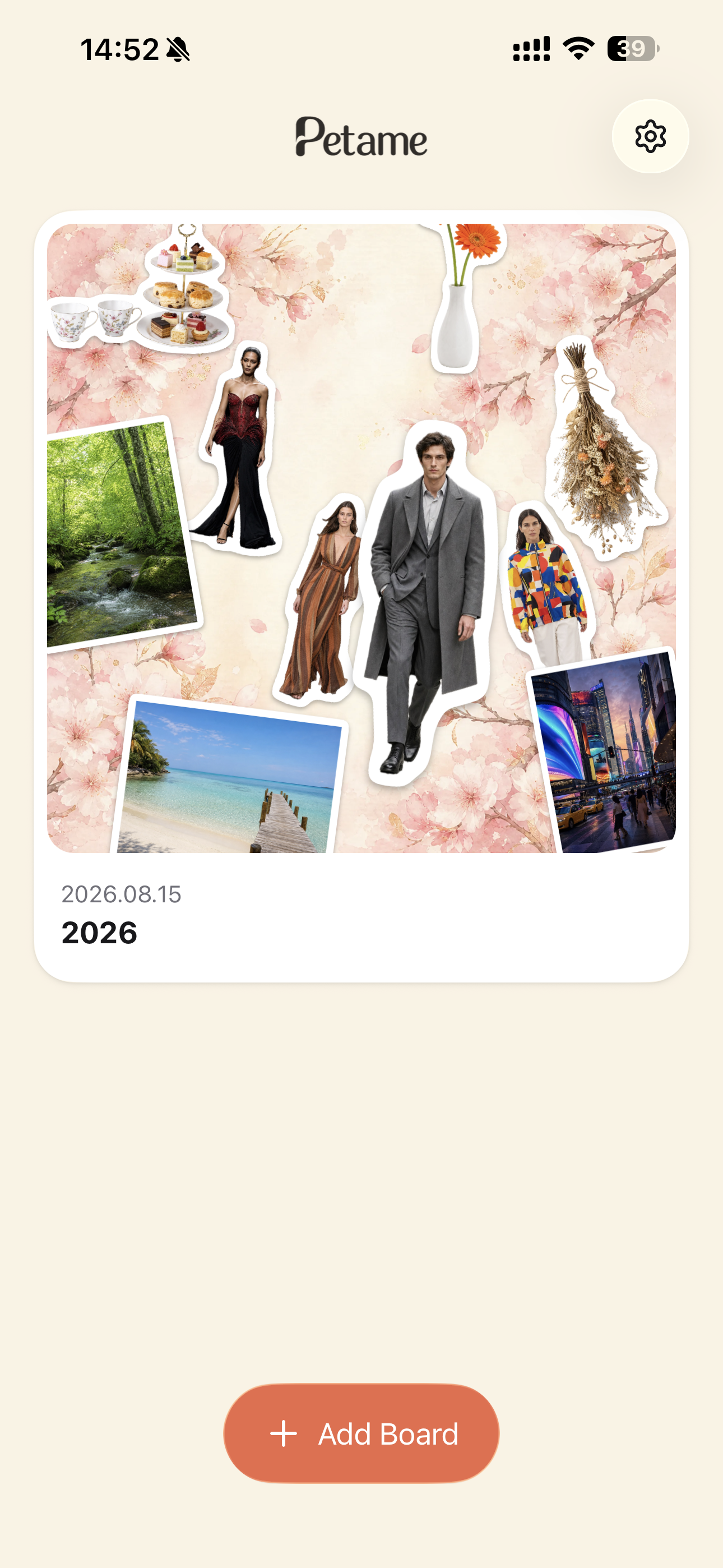Open the settings gear

pos(650,136)
